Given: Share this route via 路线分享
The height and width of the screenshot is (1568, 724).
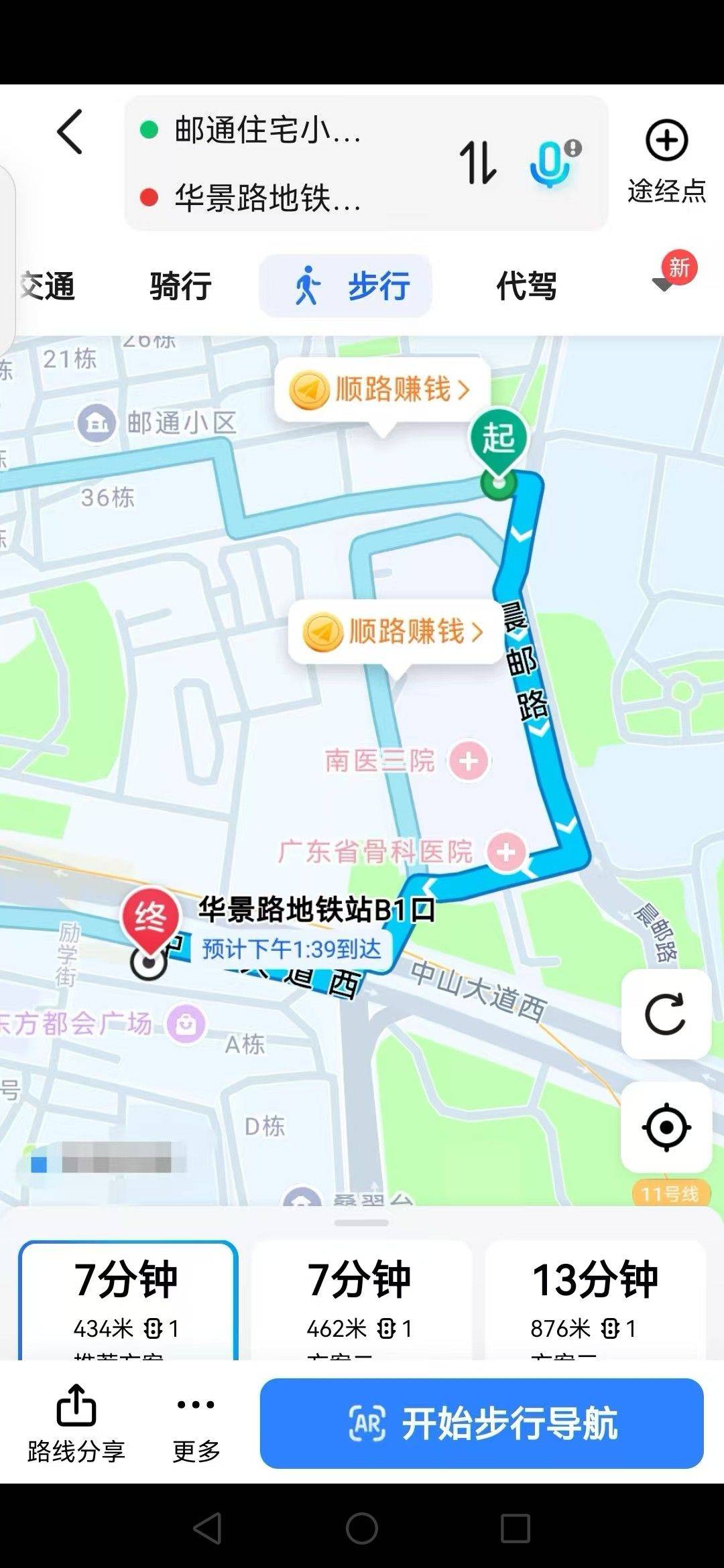Looking at the screenshot, I should [76, 1423].
